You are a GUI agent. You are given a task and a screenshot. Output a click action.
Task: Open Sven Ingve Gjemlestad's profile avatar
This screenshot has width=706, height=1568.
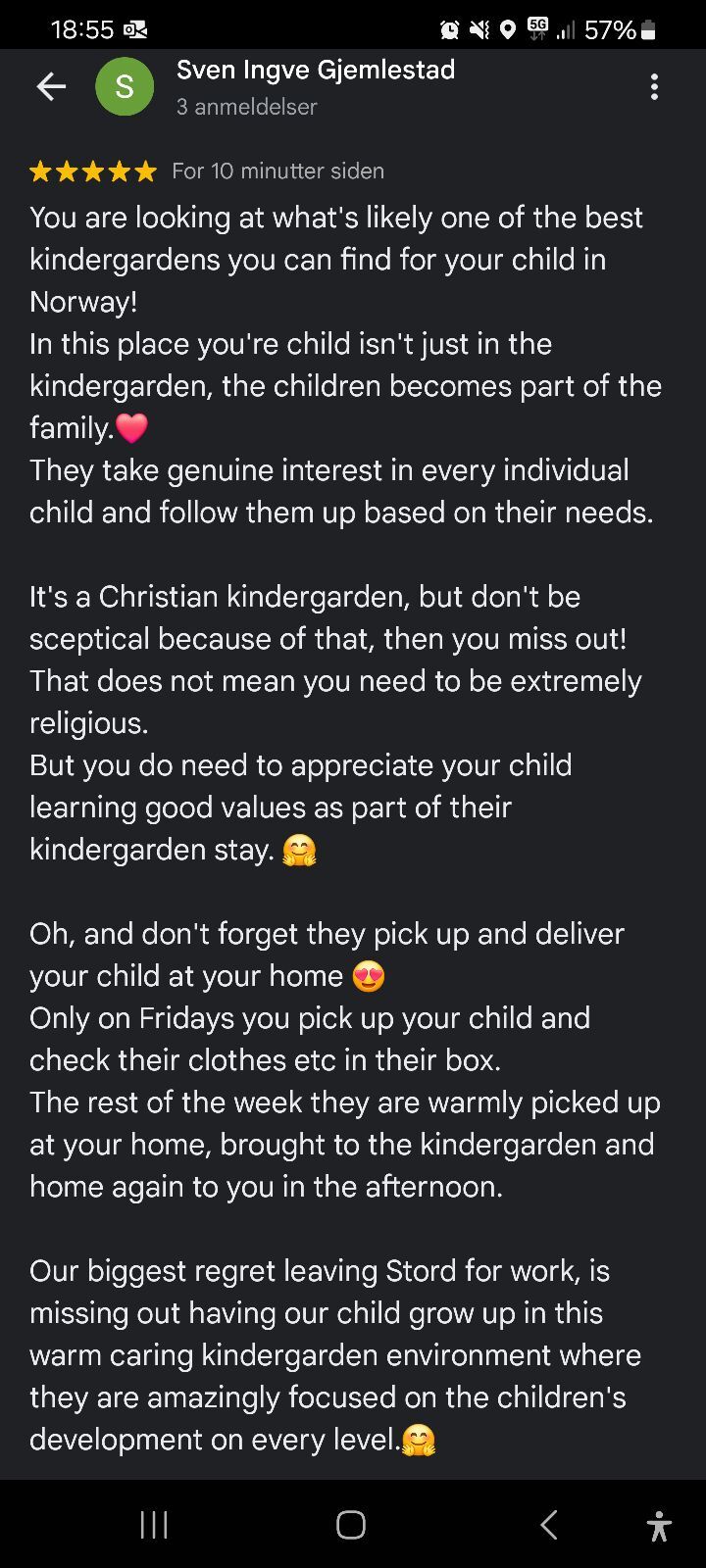(x=125, y=87)
